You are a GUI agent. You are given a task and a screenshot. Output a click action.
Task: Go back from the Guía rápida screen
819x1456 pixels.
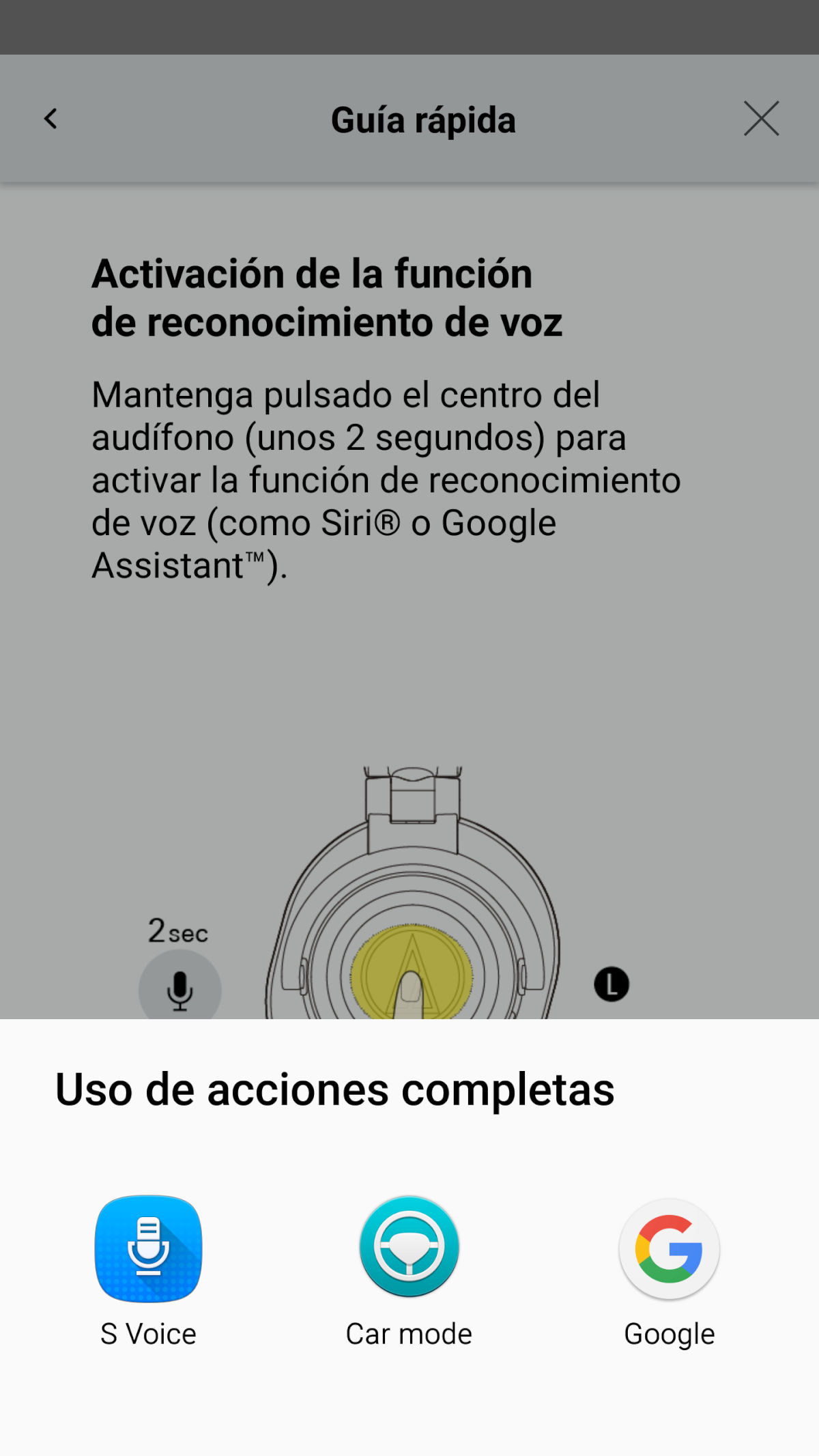tap(51, 119)
